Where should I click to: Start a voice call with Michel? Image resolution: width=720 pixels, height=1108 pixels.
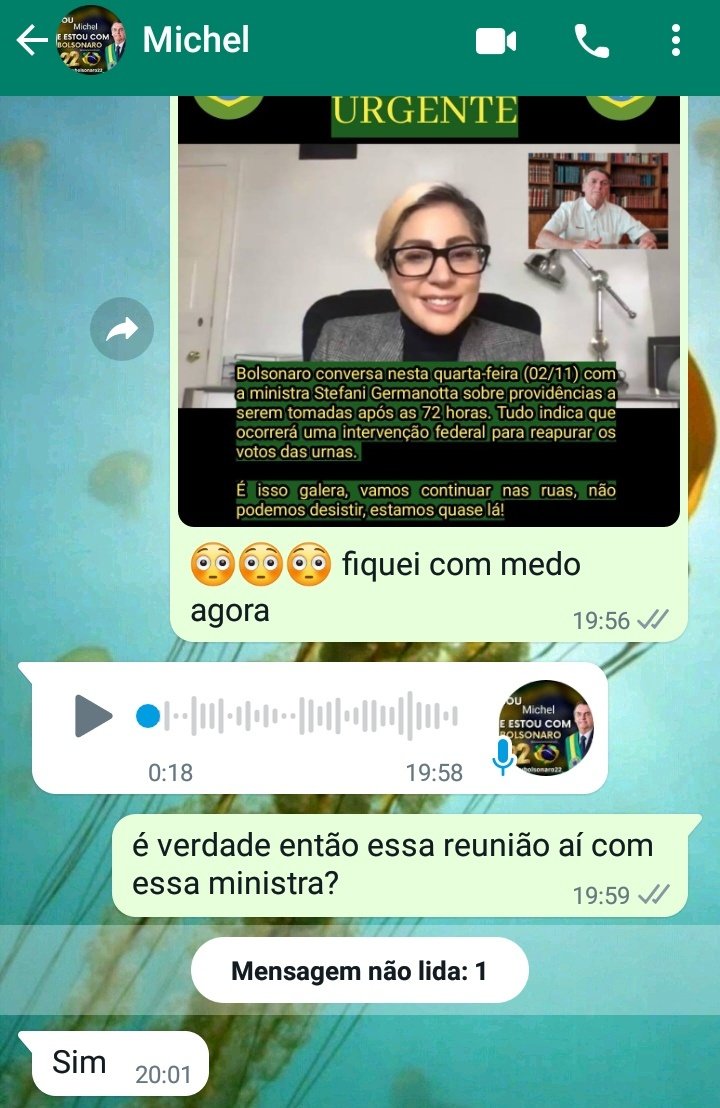(590, 41)
